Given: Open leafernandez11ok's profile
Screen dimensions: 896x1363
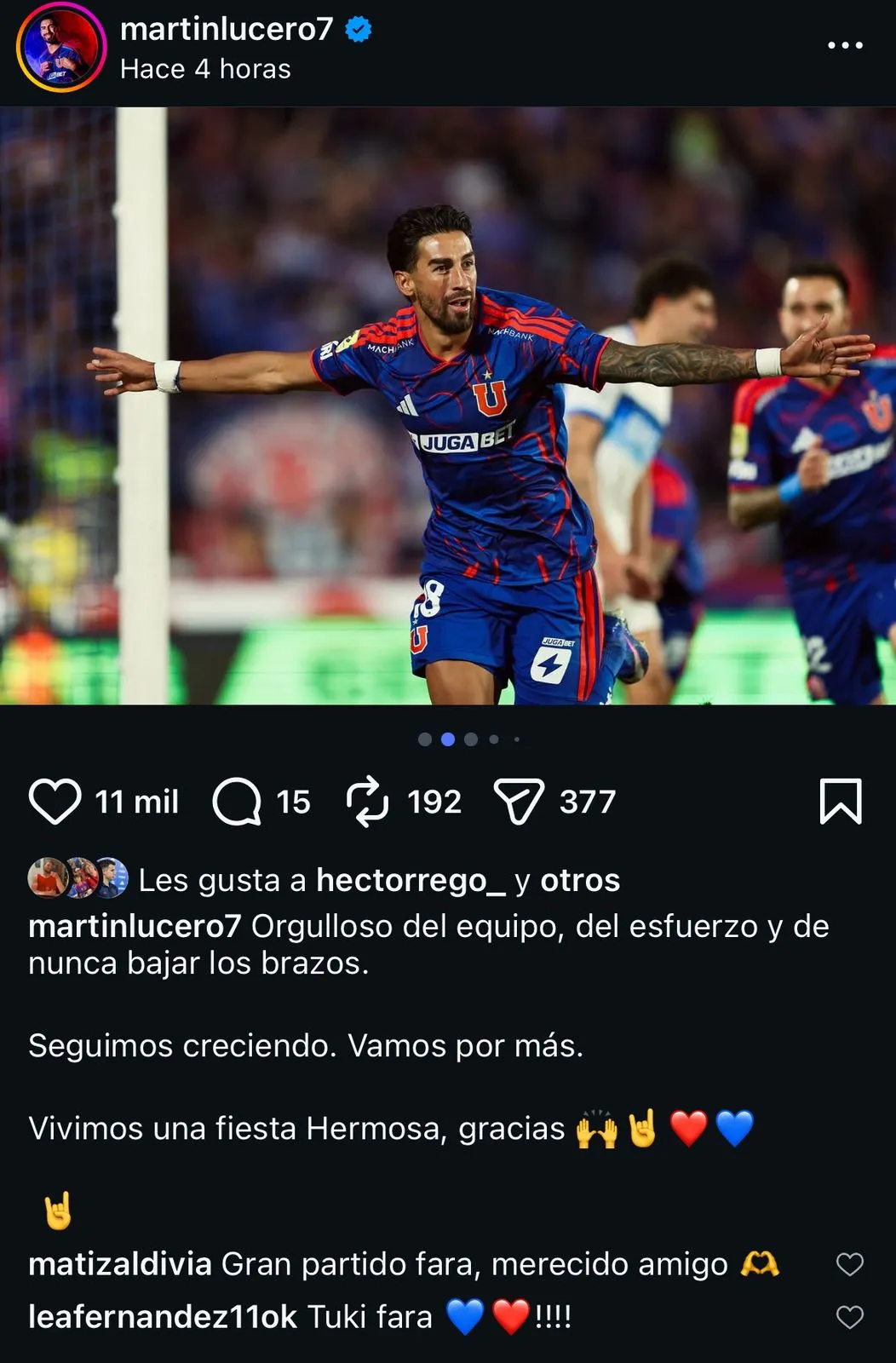Looking at the screenshot, I should coord(163,1317).
